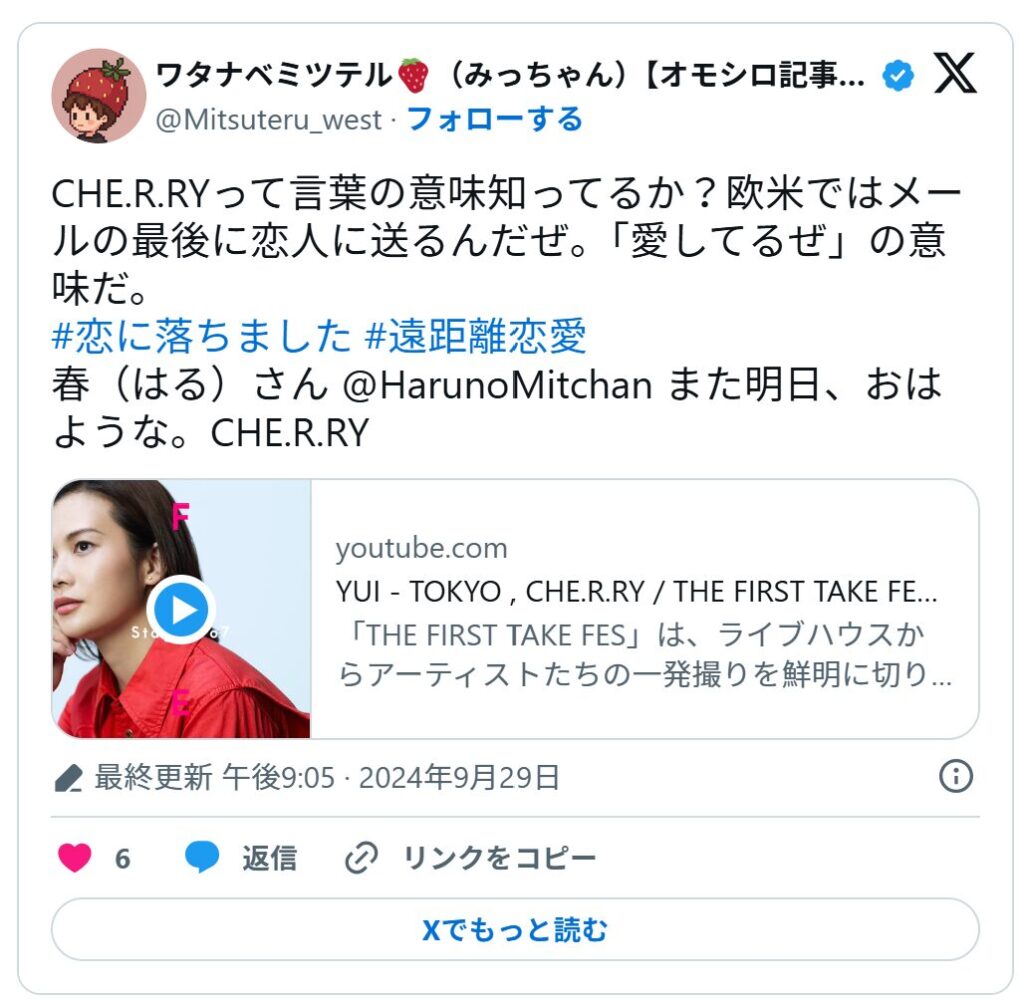Open Watanabe Mitsuteru's profile avatar

point(98,95)
